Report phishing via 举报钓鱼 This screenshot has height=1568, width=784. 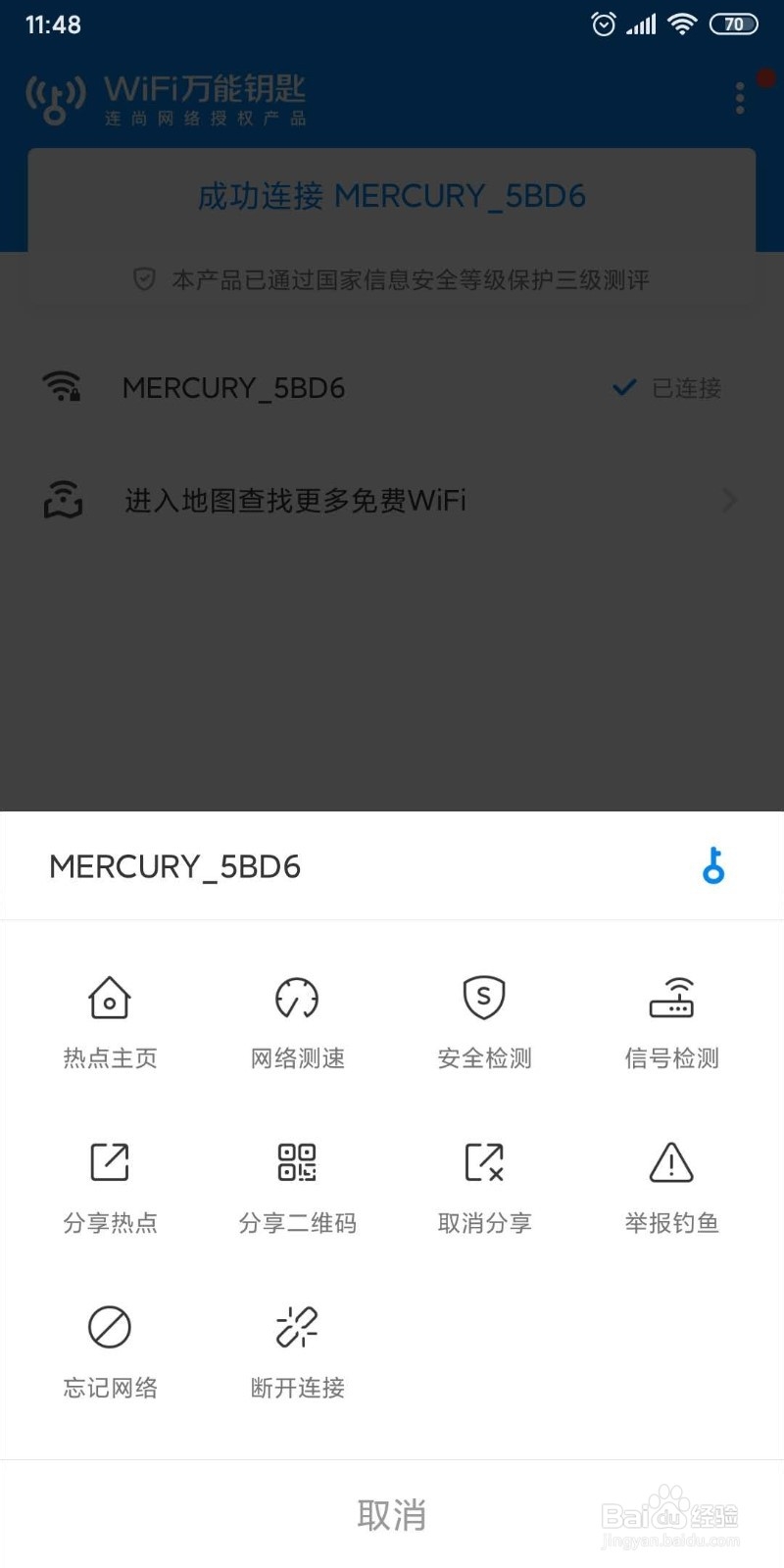click(671, 1186)
